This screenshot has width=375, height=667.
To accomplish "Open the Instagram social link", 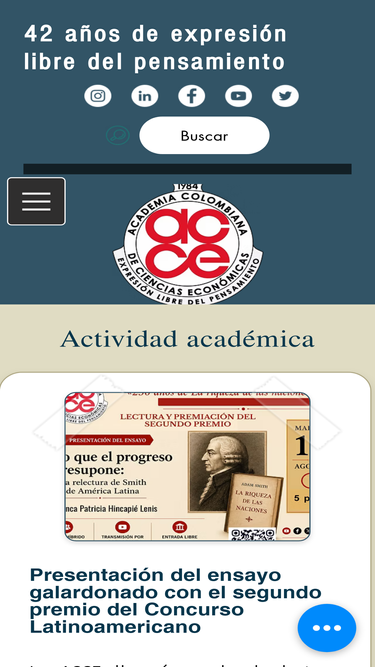I will coord(98,96).
